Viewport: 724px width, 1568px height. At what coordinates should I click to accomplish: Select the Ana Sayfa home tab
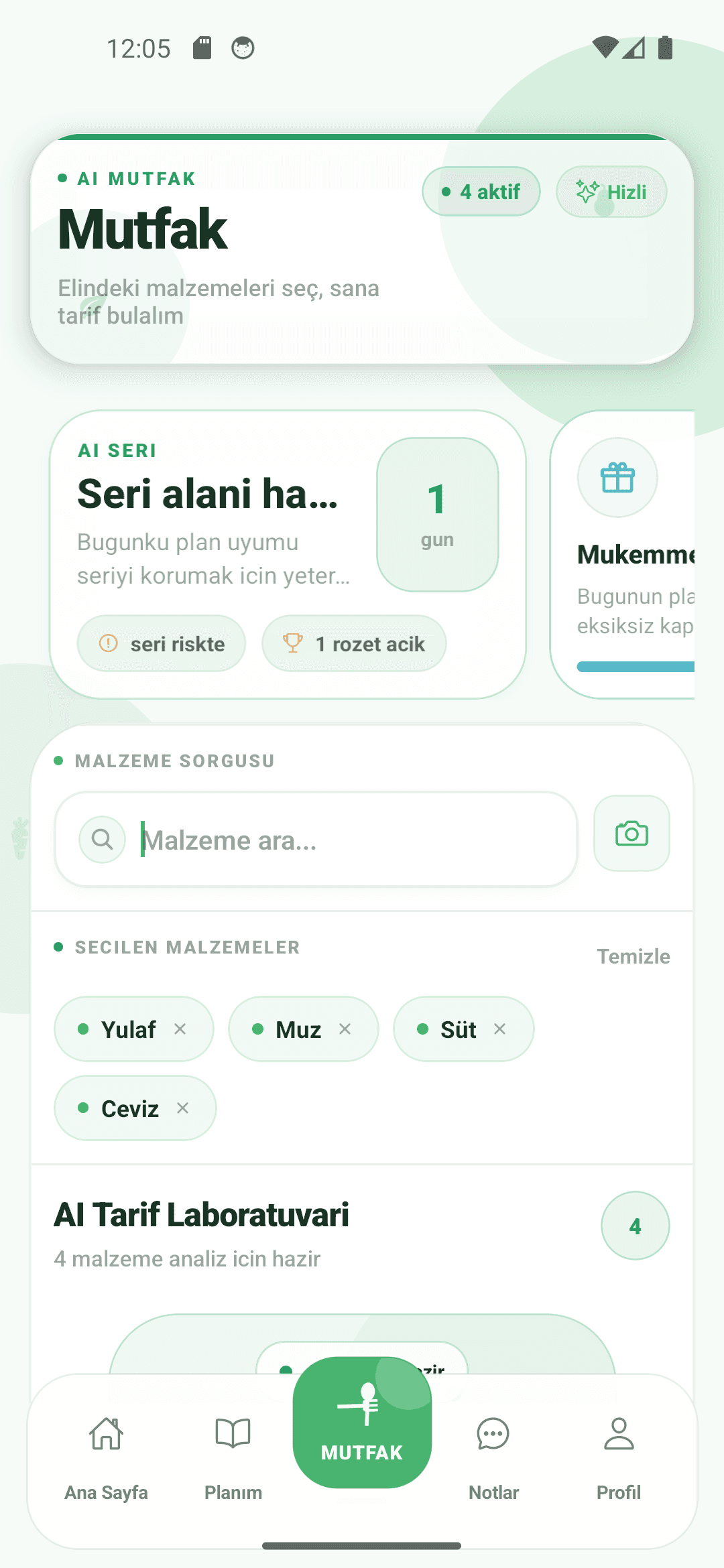[x=106, y=1447]
